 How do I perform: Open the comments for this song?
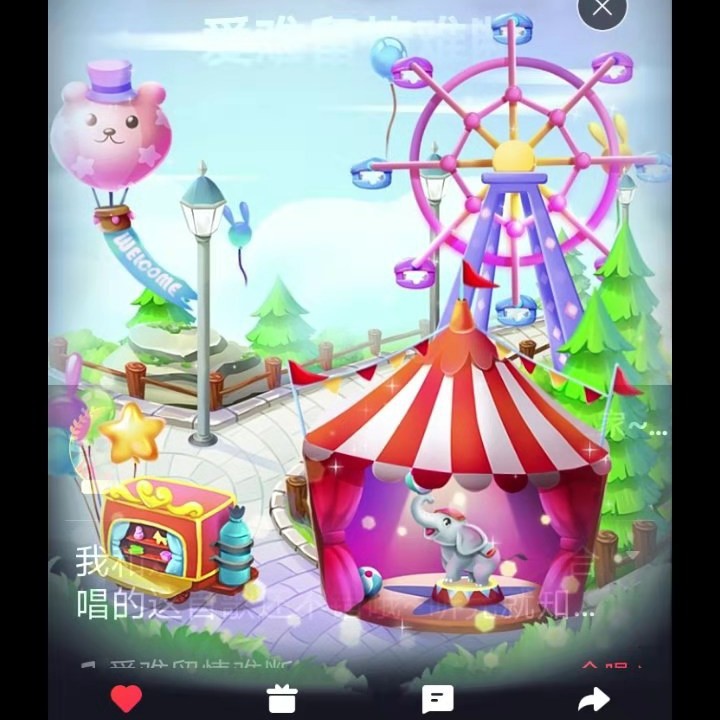(438, 698)
